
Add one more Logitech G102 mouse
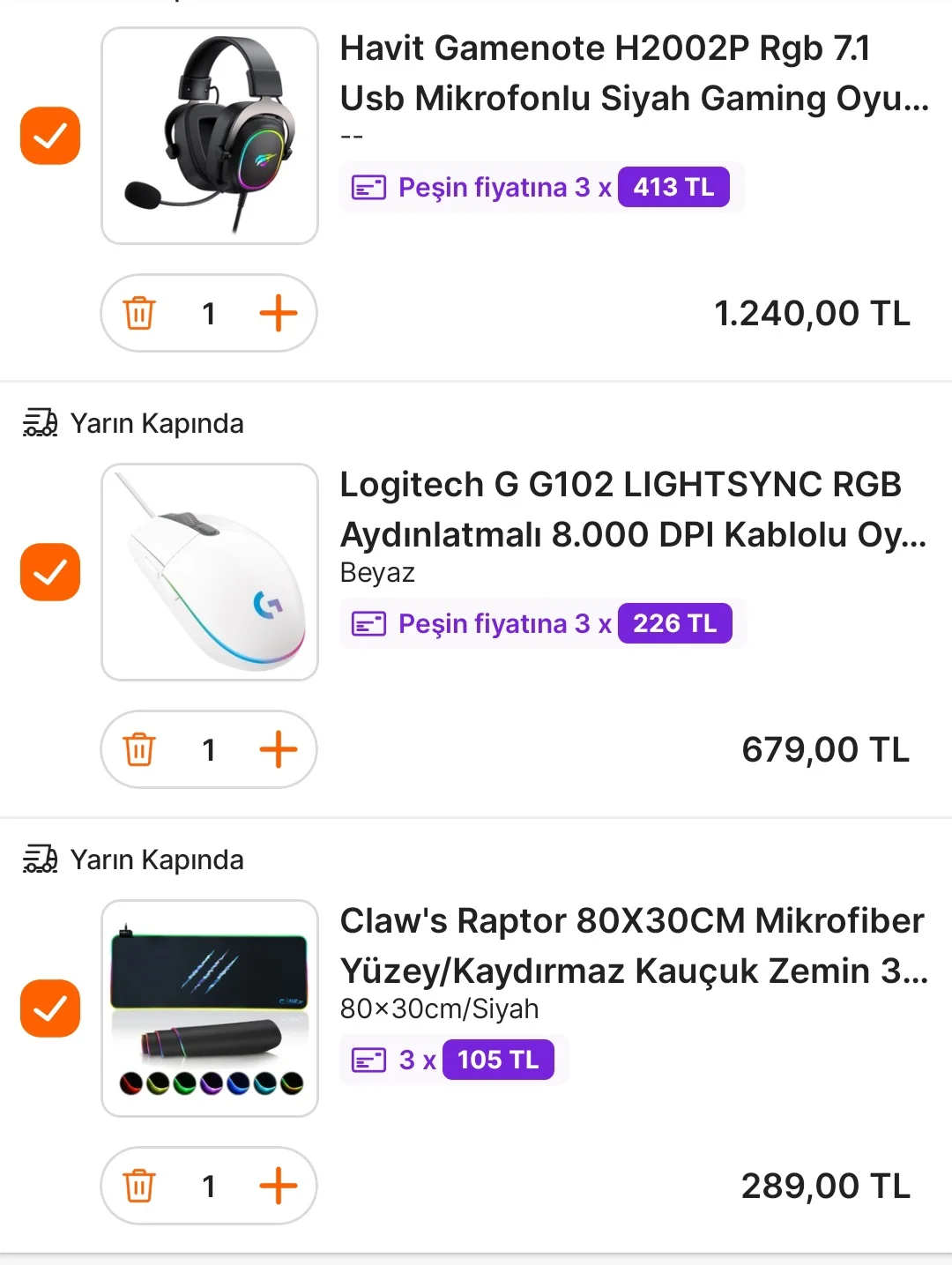click(x=278, y=749)
